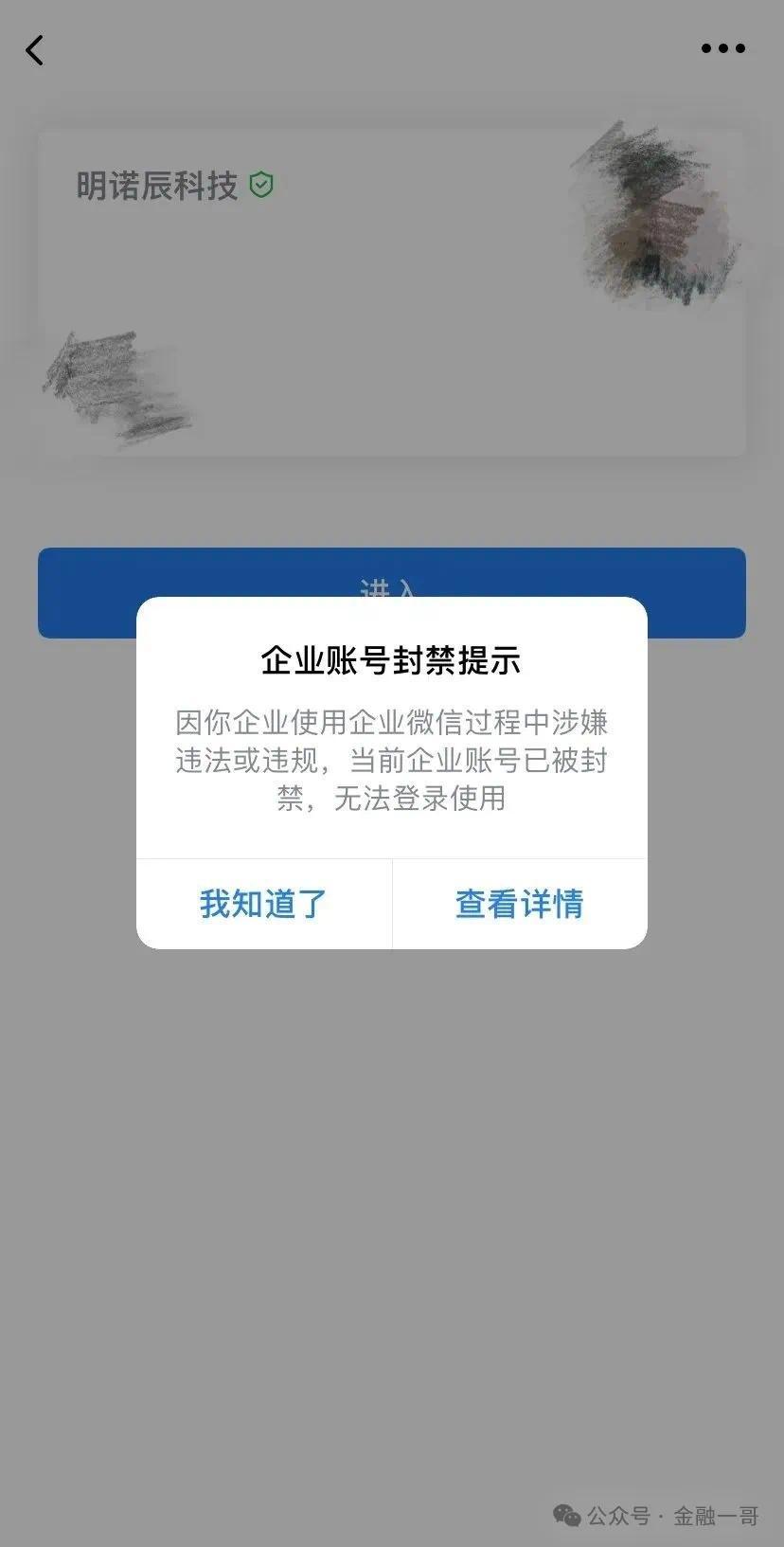Dismiss the alert with 我知道了
Screen dimensions: 784x1547
(263, 904)
